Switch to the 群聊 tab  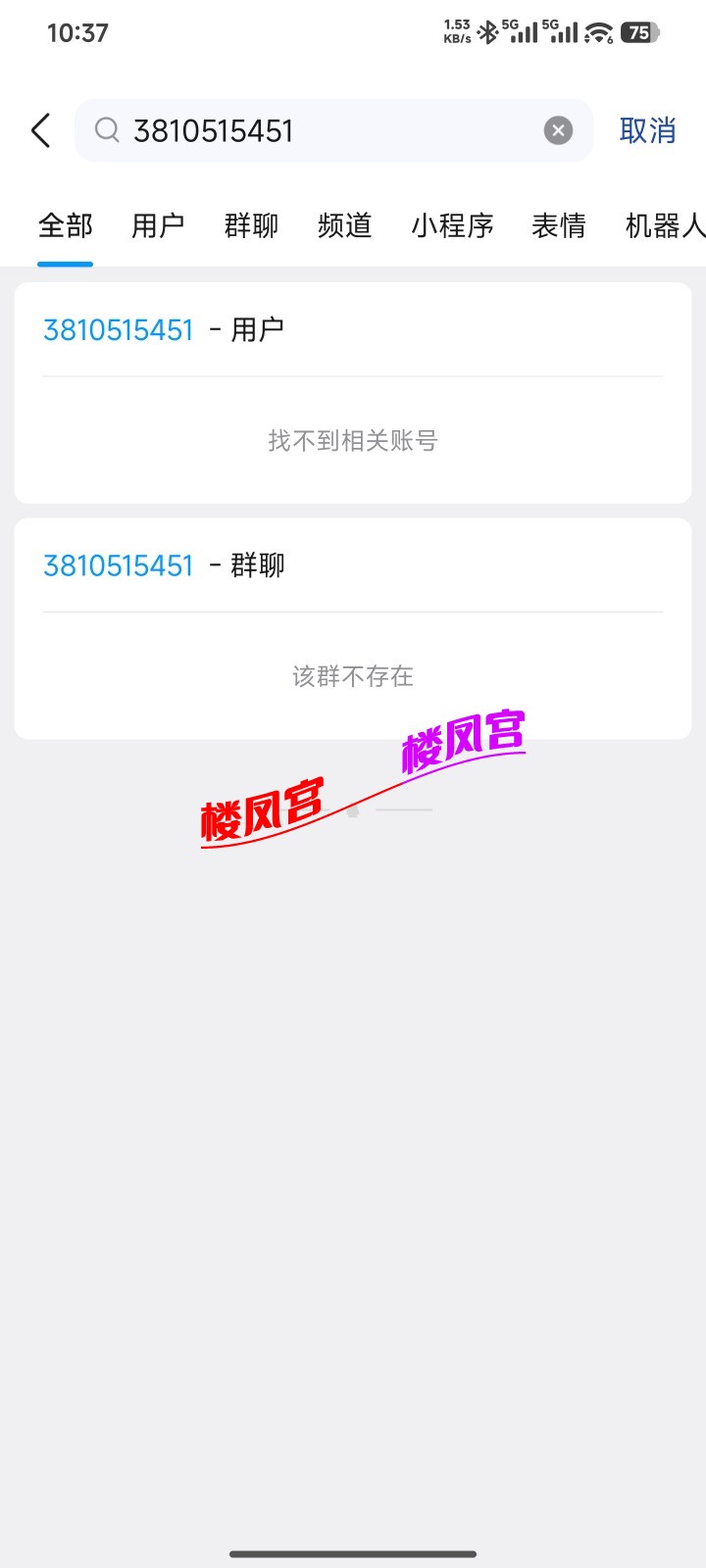coord(251,226)
